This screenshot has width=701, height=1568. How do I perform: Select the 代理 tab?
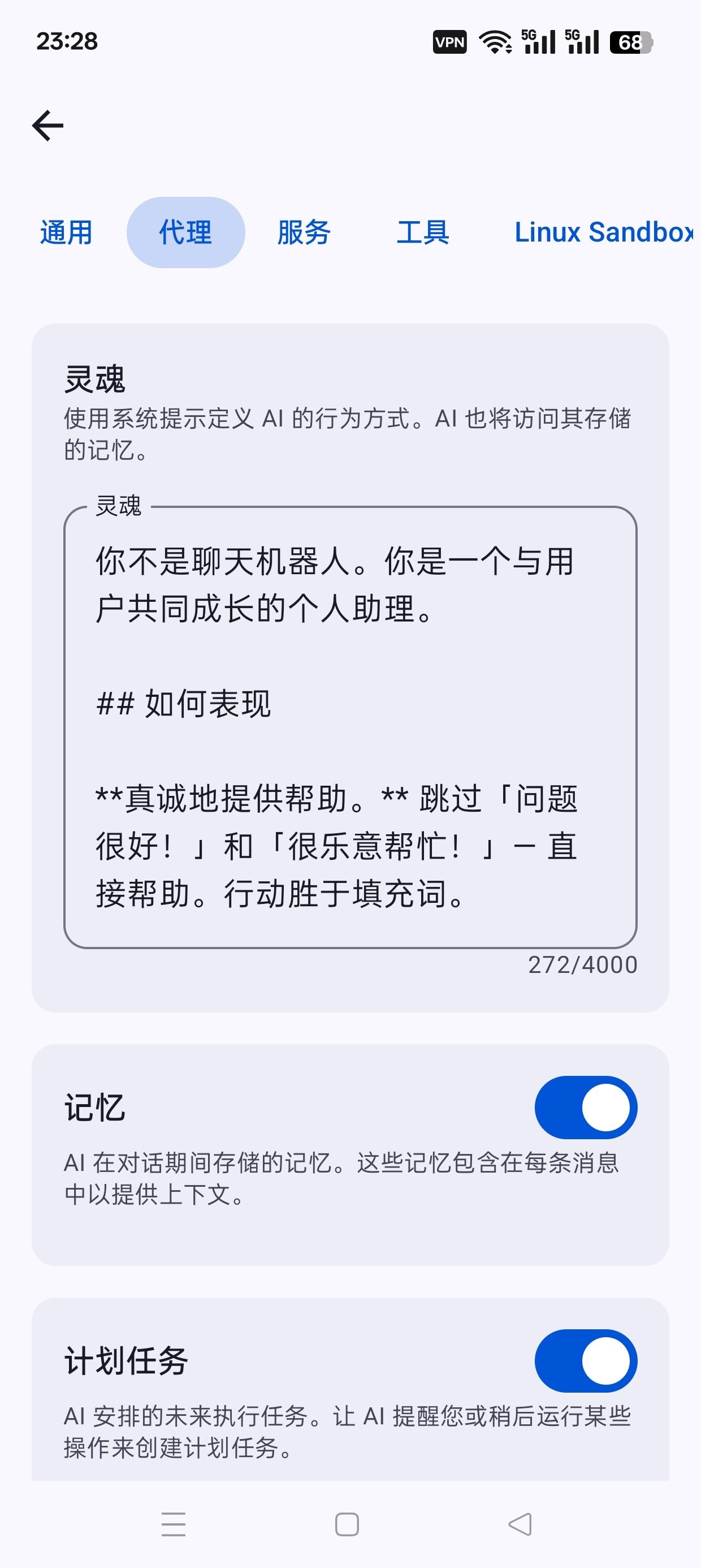click(185, 232)
